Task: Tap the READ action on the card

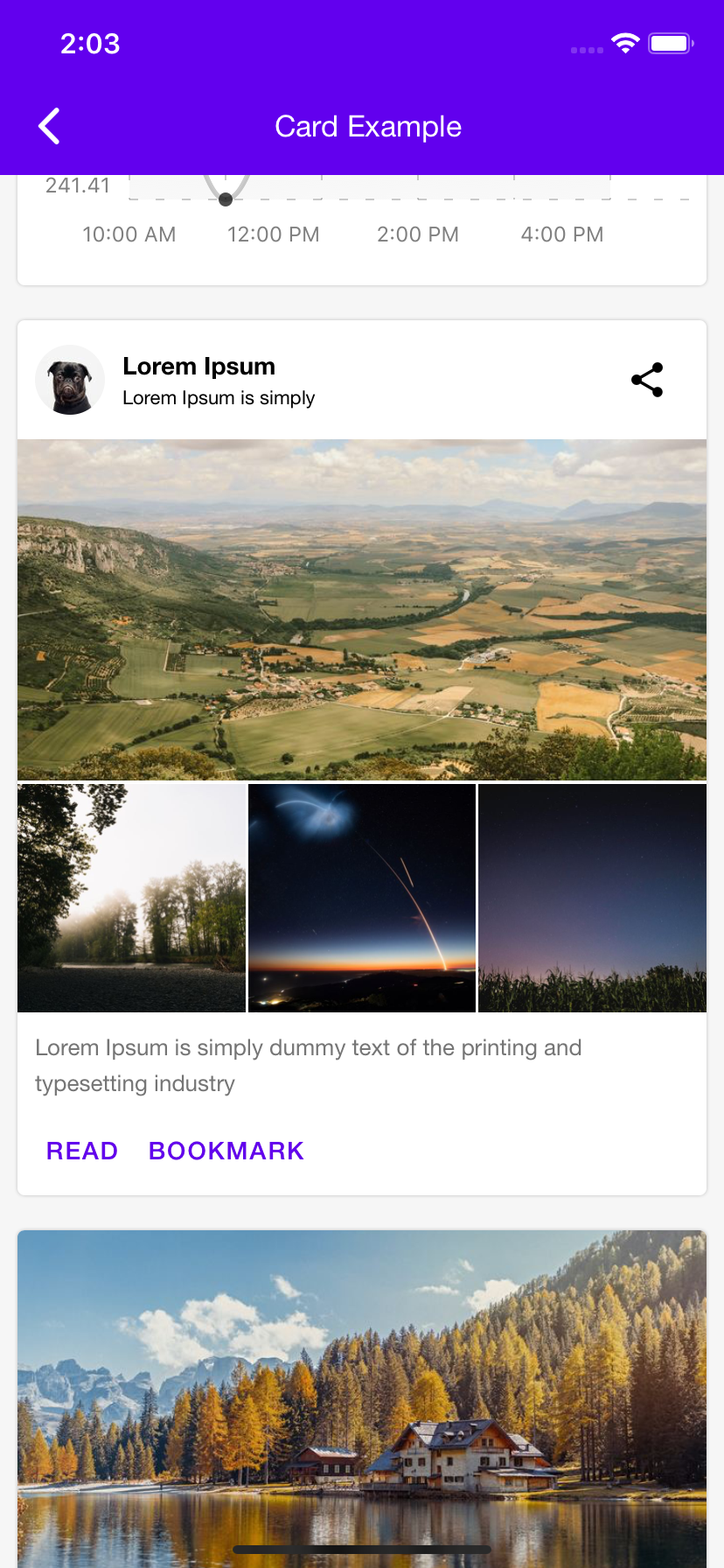Action: (81, 1150)
